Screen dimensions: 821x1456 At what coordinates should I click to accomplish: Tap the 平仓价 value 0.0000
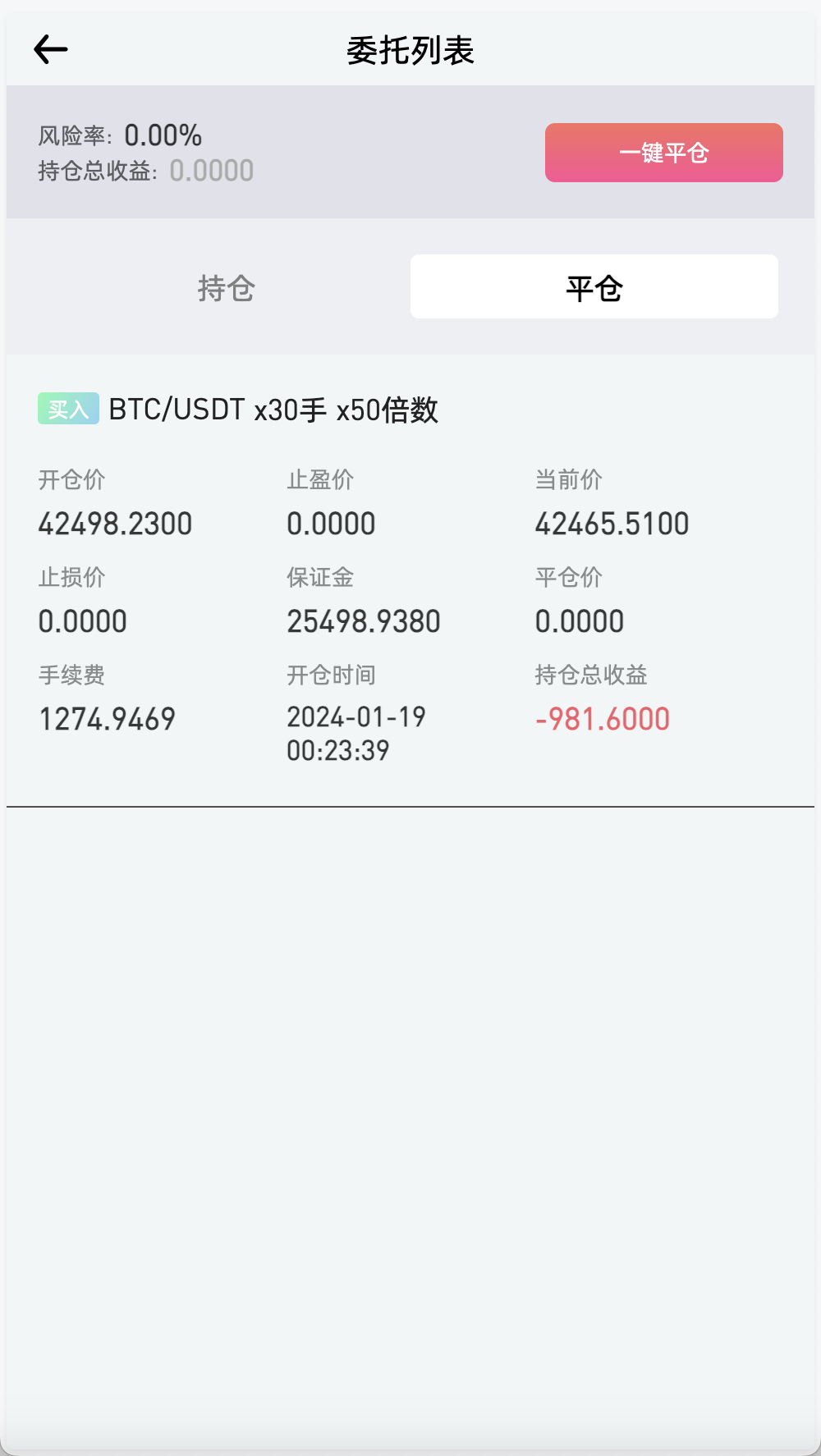coord(579,621)
